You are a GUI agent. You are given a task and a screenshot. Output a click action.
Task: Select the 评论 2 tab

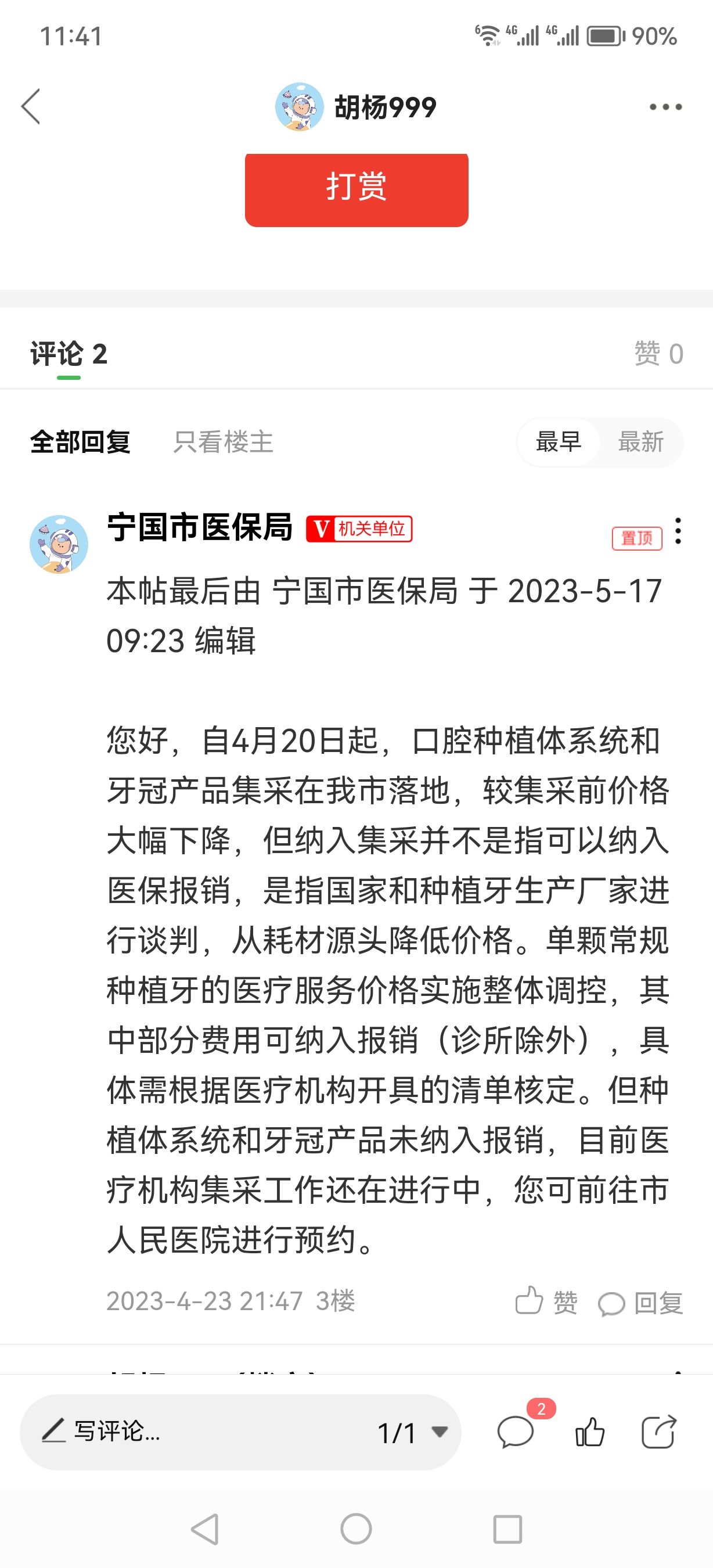(x=69, y=354)
